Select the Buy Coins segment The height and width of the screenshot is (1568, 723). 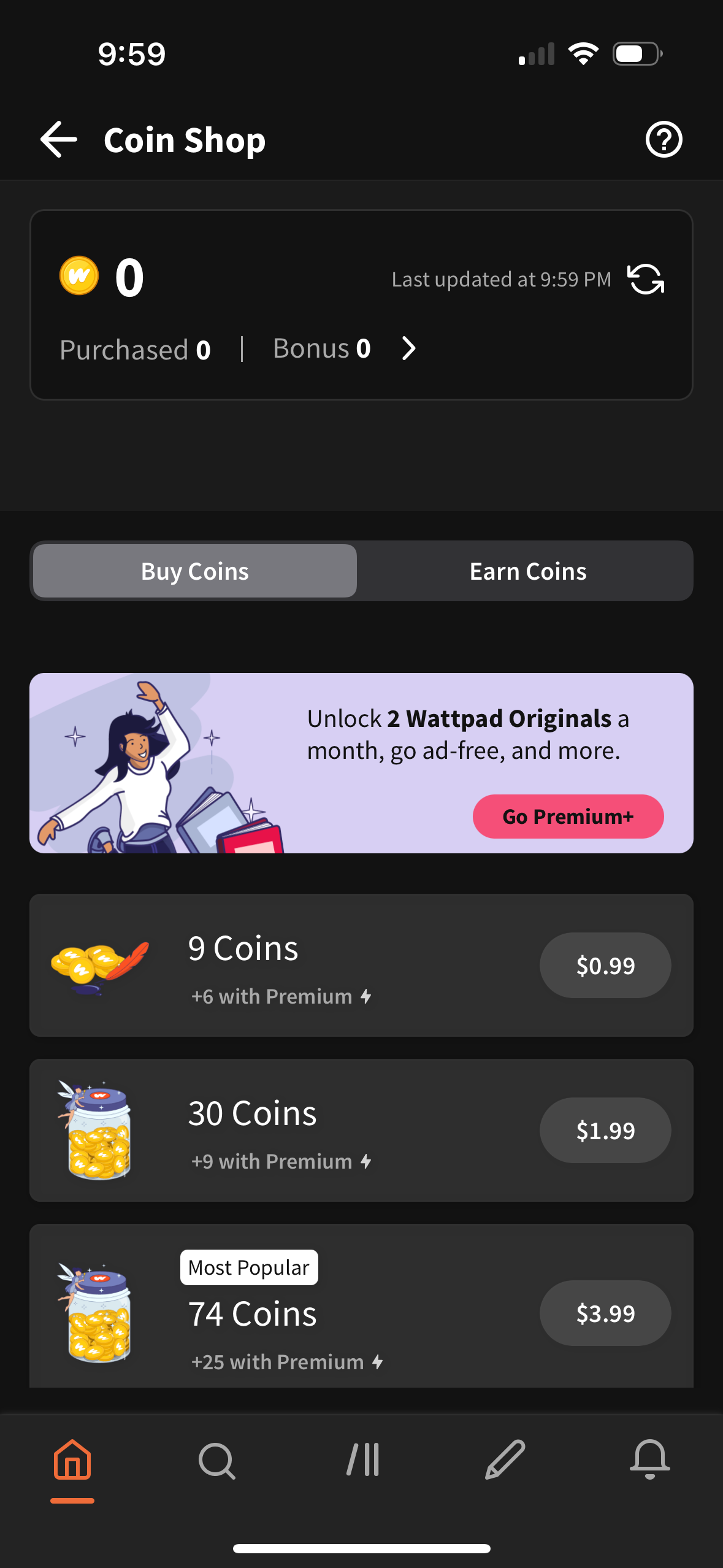(x=195, y=571)
